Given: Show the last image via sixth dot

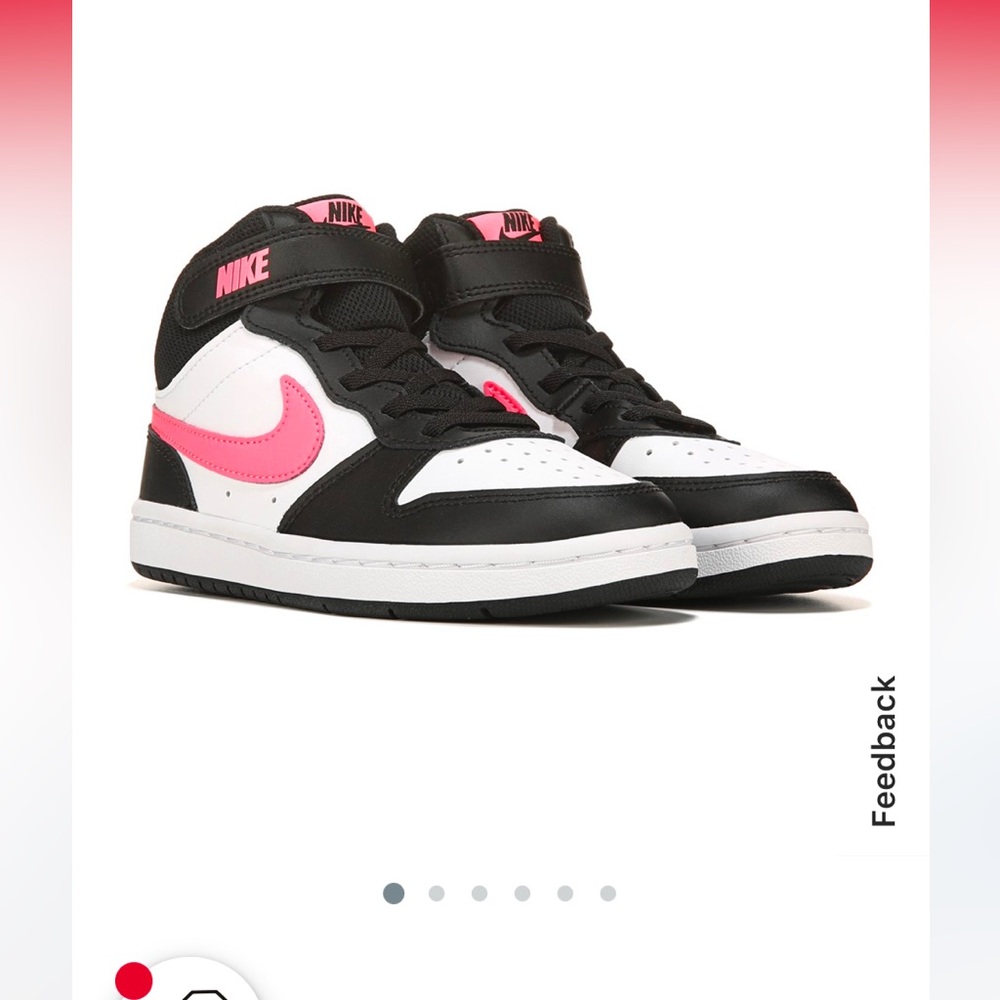Looking at the screenshot, I should pos(608,893).
